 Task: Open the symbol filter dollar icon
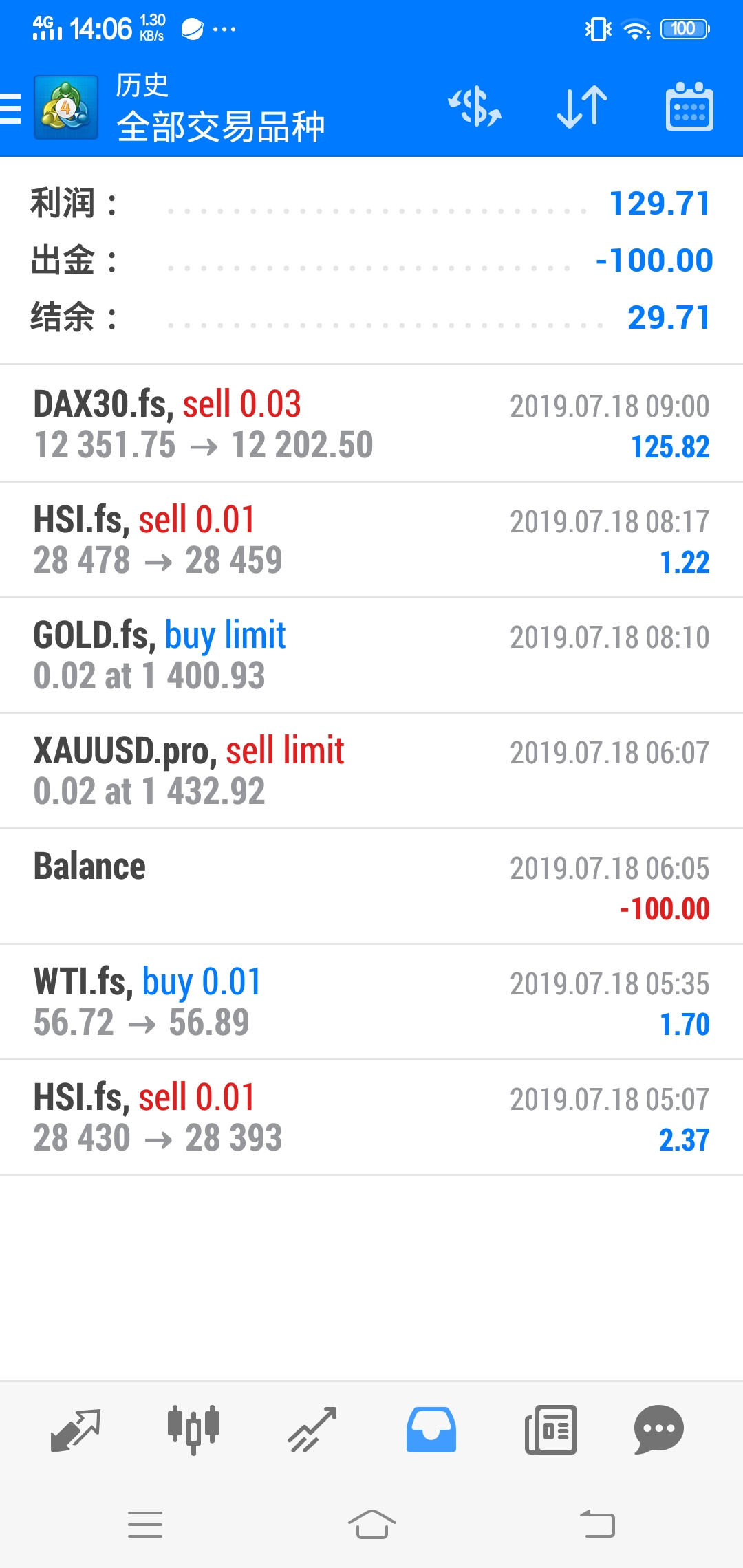point(475,107)
